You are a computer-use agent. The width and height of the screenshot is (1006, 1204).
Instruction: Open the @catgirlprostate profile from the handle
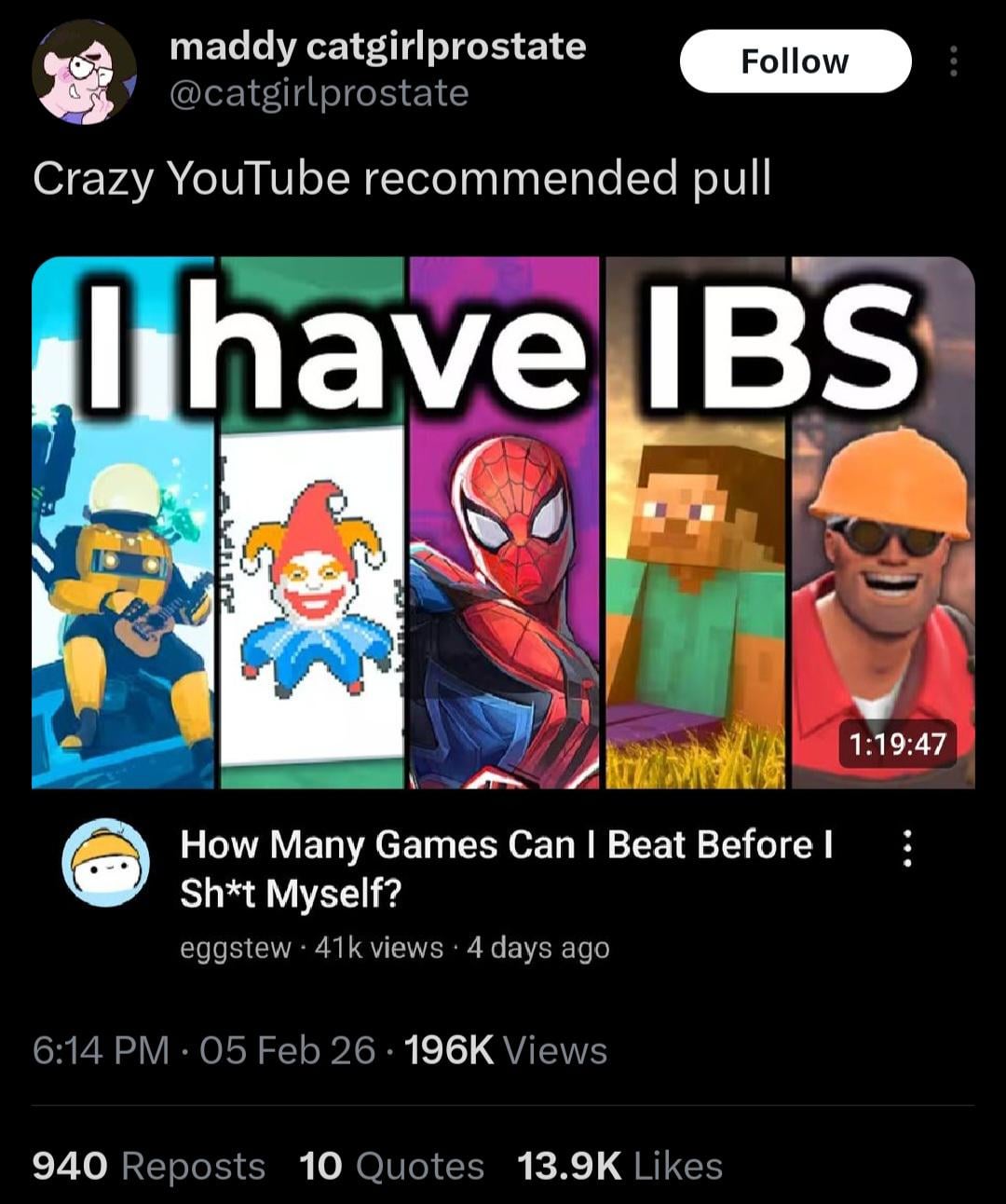pyautogui.click(x=319, y=93)
